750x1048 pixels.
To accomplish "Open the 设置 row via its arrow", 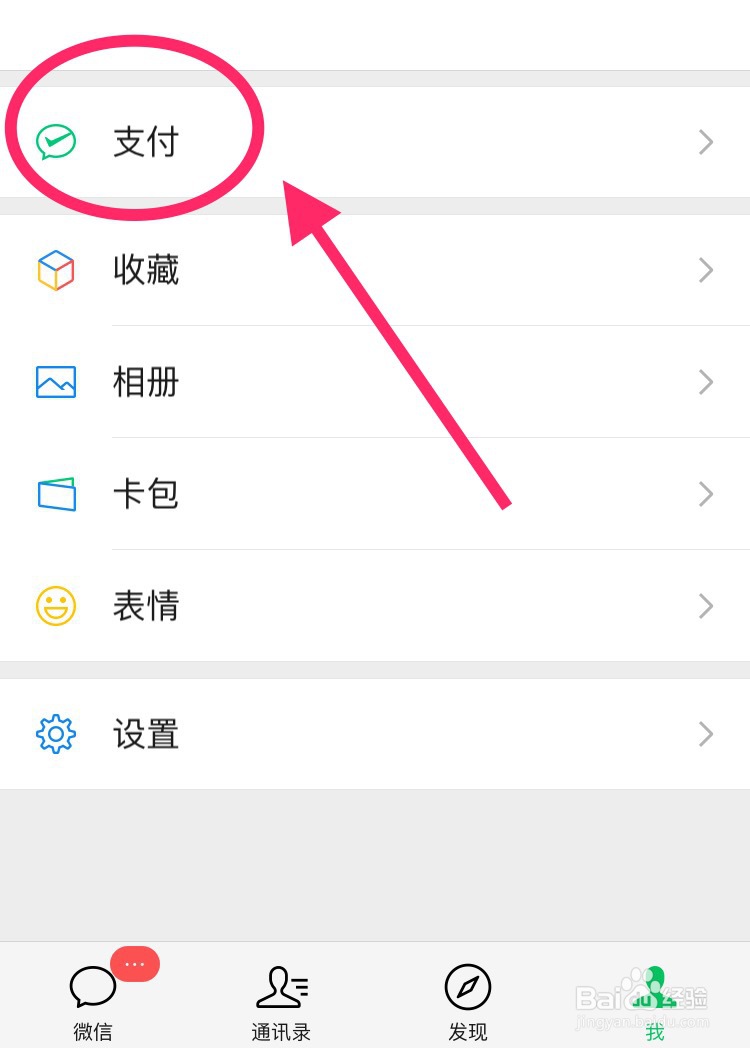I will tap(706, 734).
